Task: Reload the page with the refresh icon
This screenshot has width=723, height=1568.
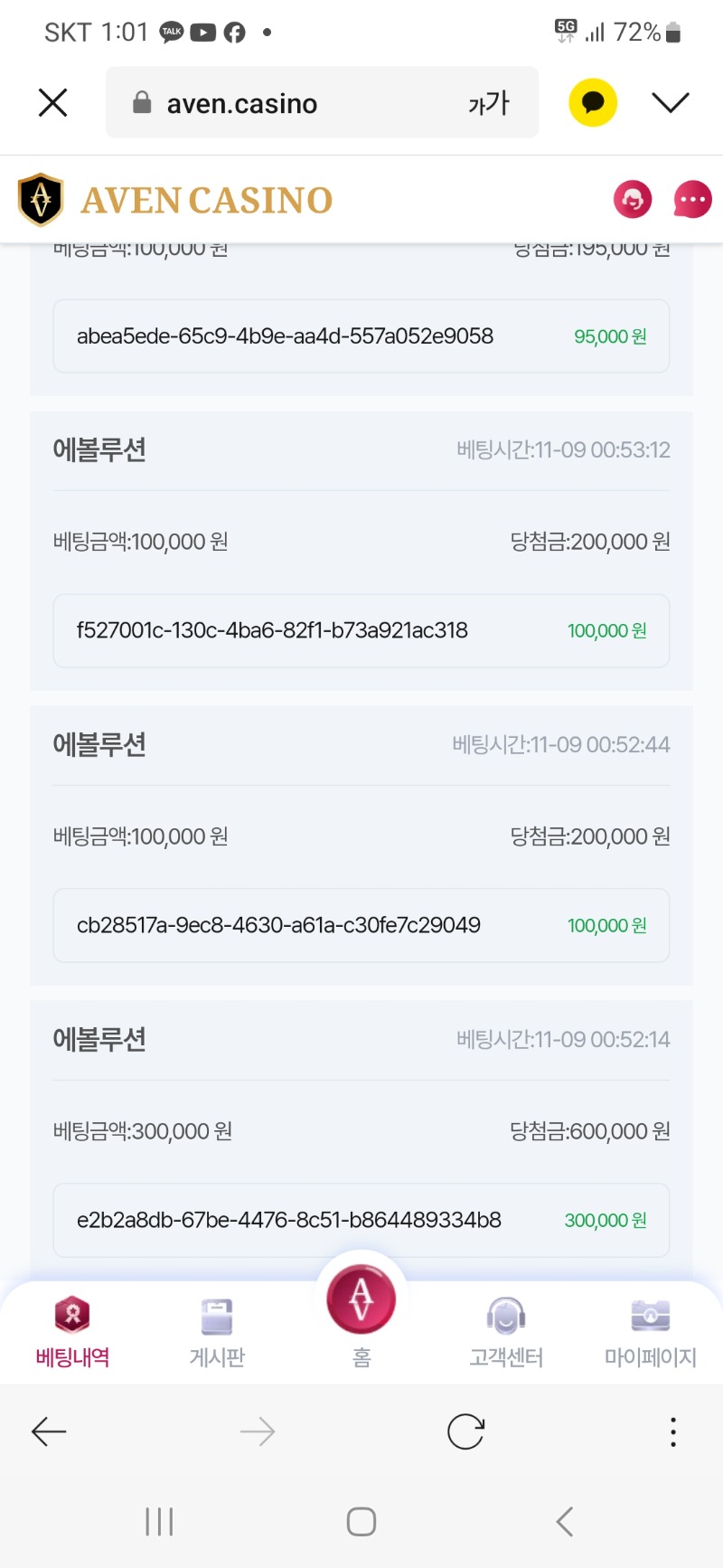Action: [465, 1431]
